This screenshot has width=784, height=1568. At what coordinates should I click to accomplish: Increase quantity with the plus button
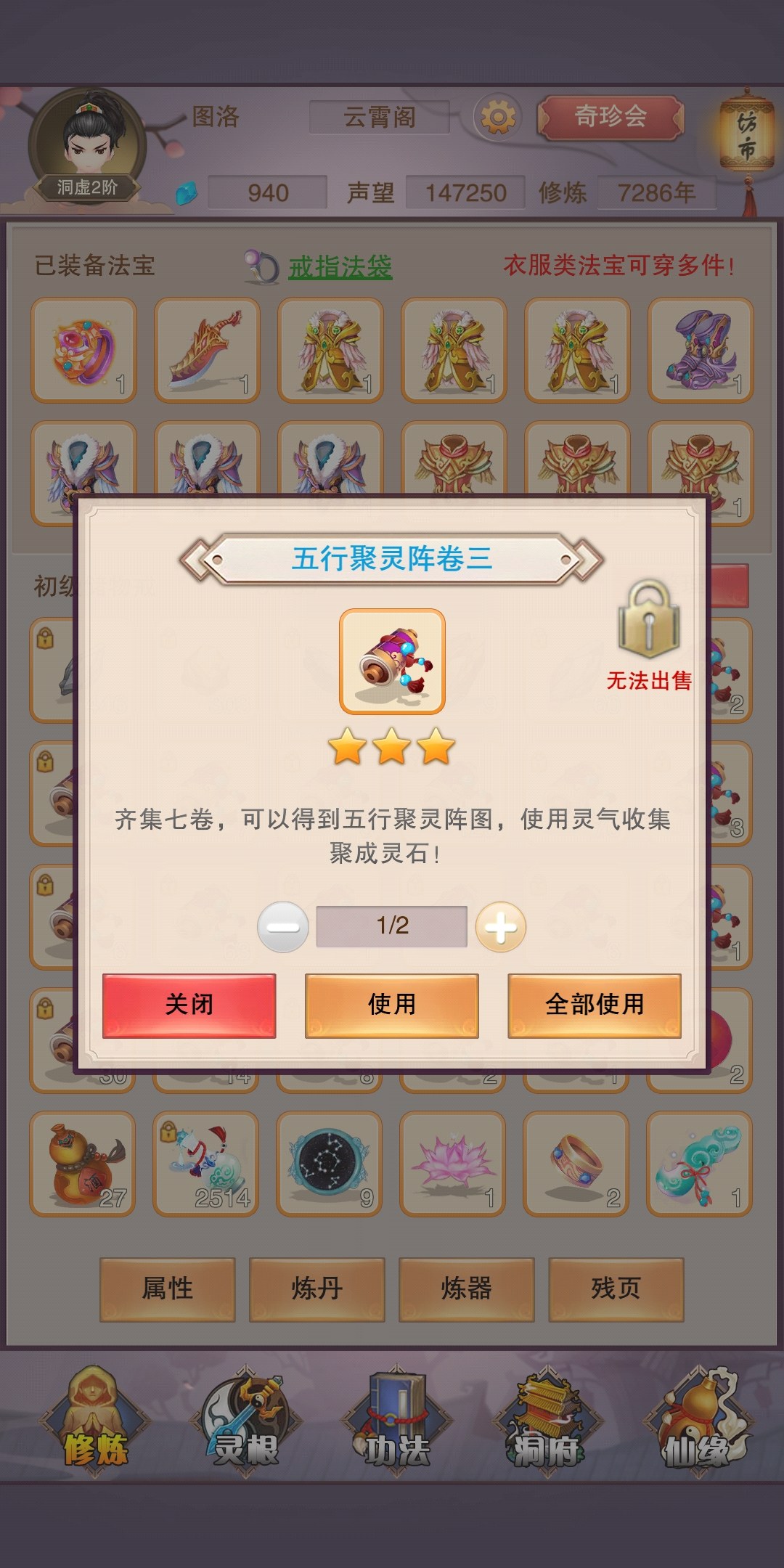pyautogui.click(x=501, y=927)
